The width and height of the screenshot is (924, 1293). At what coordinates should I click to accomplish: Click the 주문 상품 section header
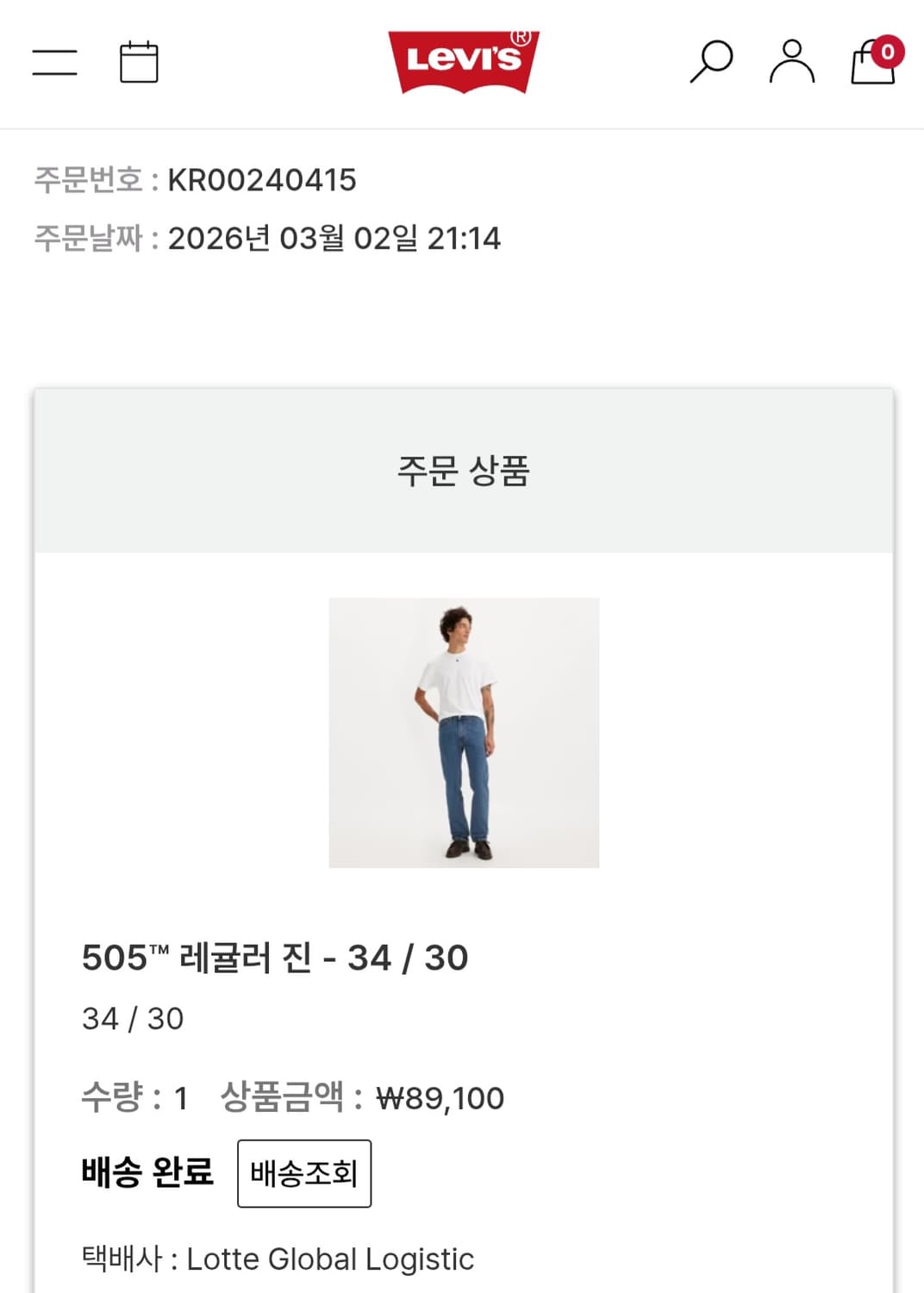462,468
